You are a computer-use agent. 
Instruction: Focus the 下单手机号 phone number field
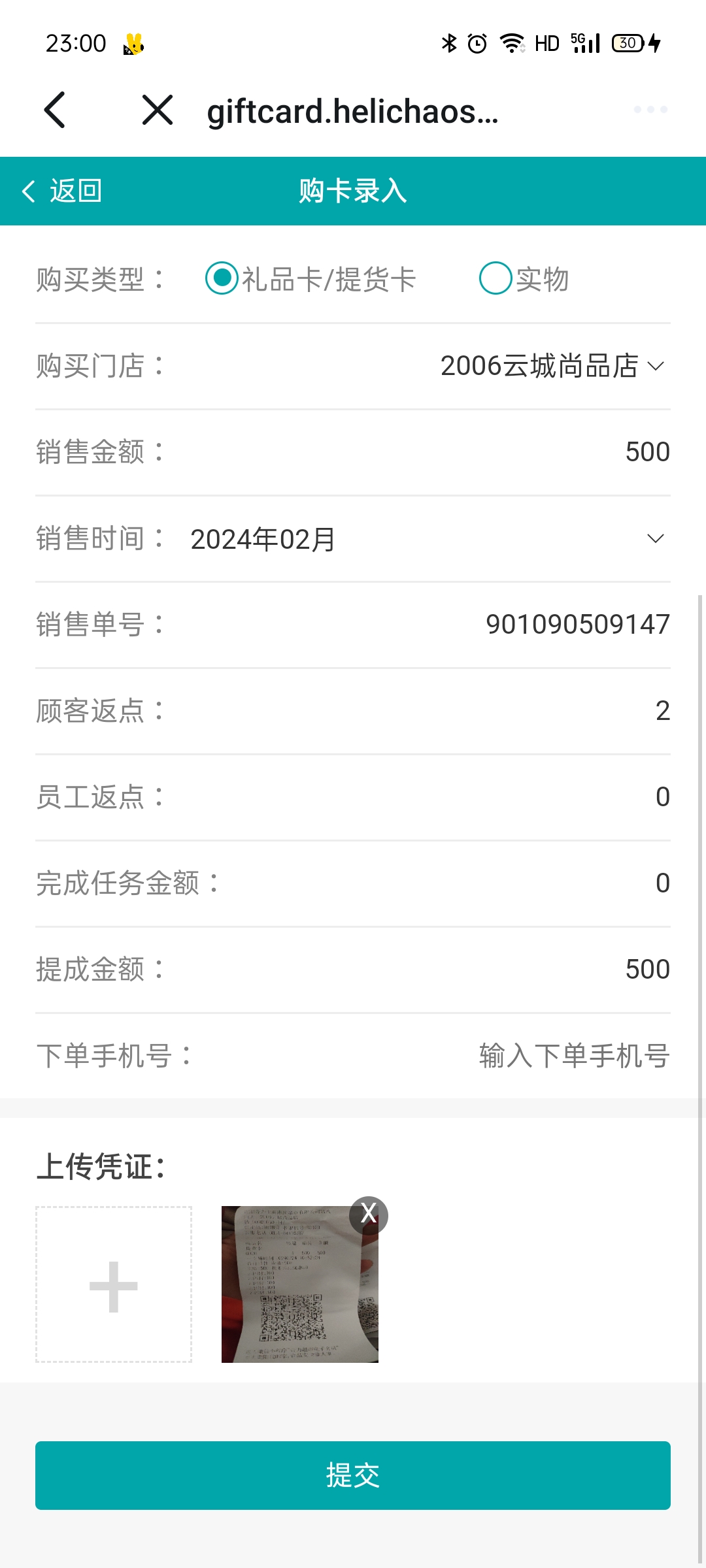(573, 1056)
